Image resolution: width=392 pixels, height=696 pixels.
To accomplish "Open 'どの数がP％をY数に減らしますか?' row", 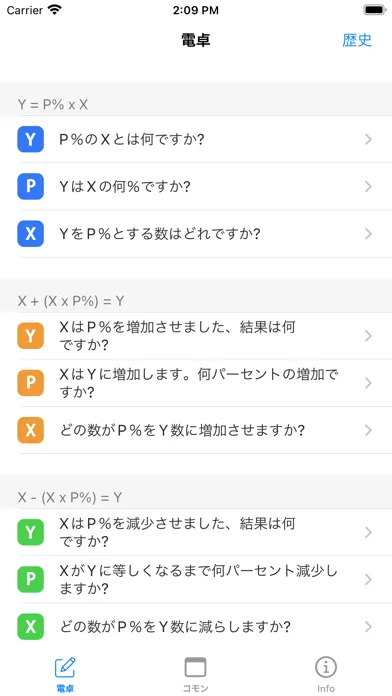I will (x=196, y=626).
